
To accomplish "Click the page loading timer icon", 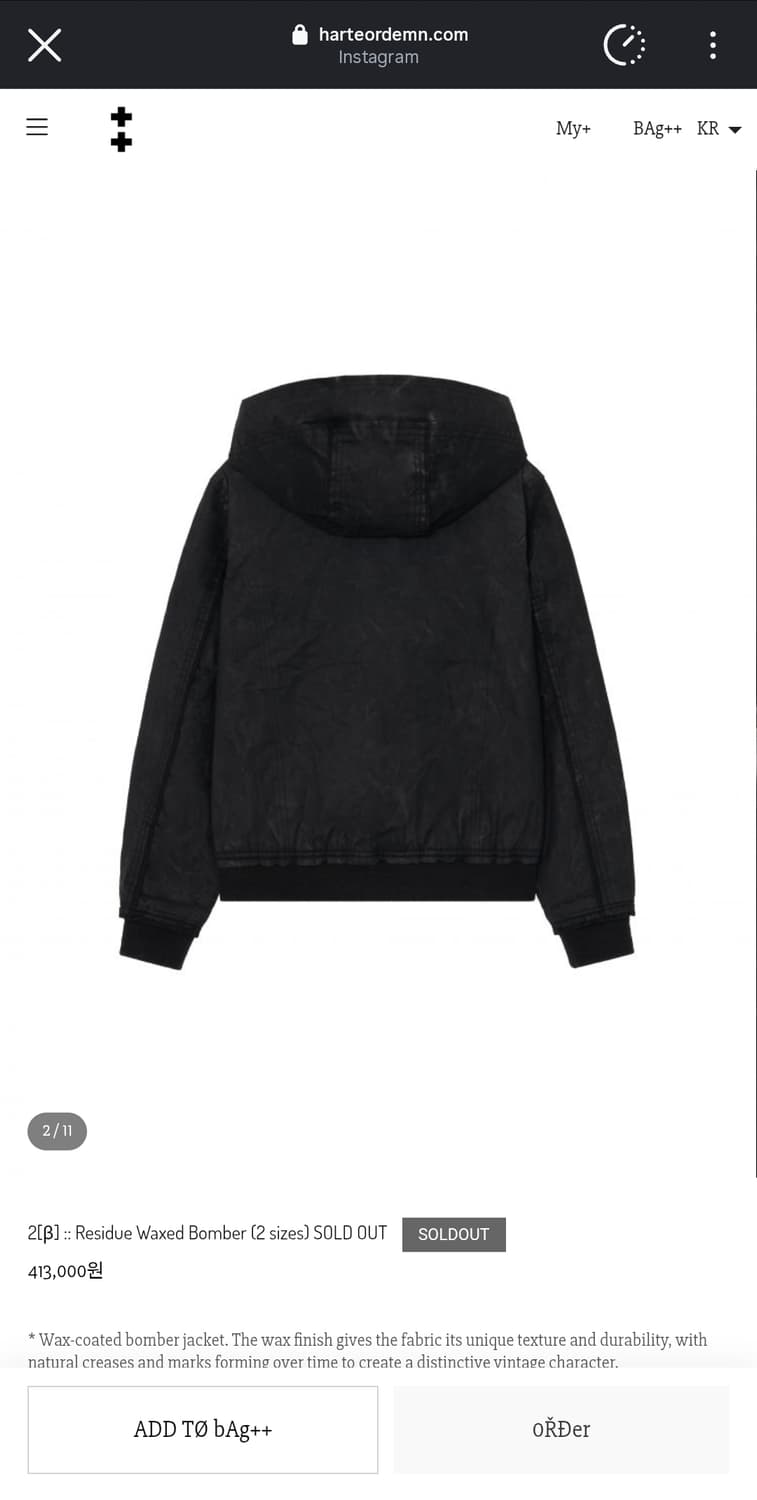I will pos(624,44).
